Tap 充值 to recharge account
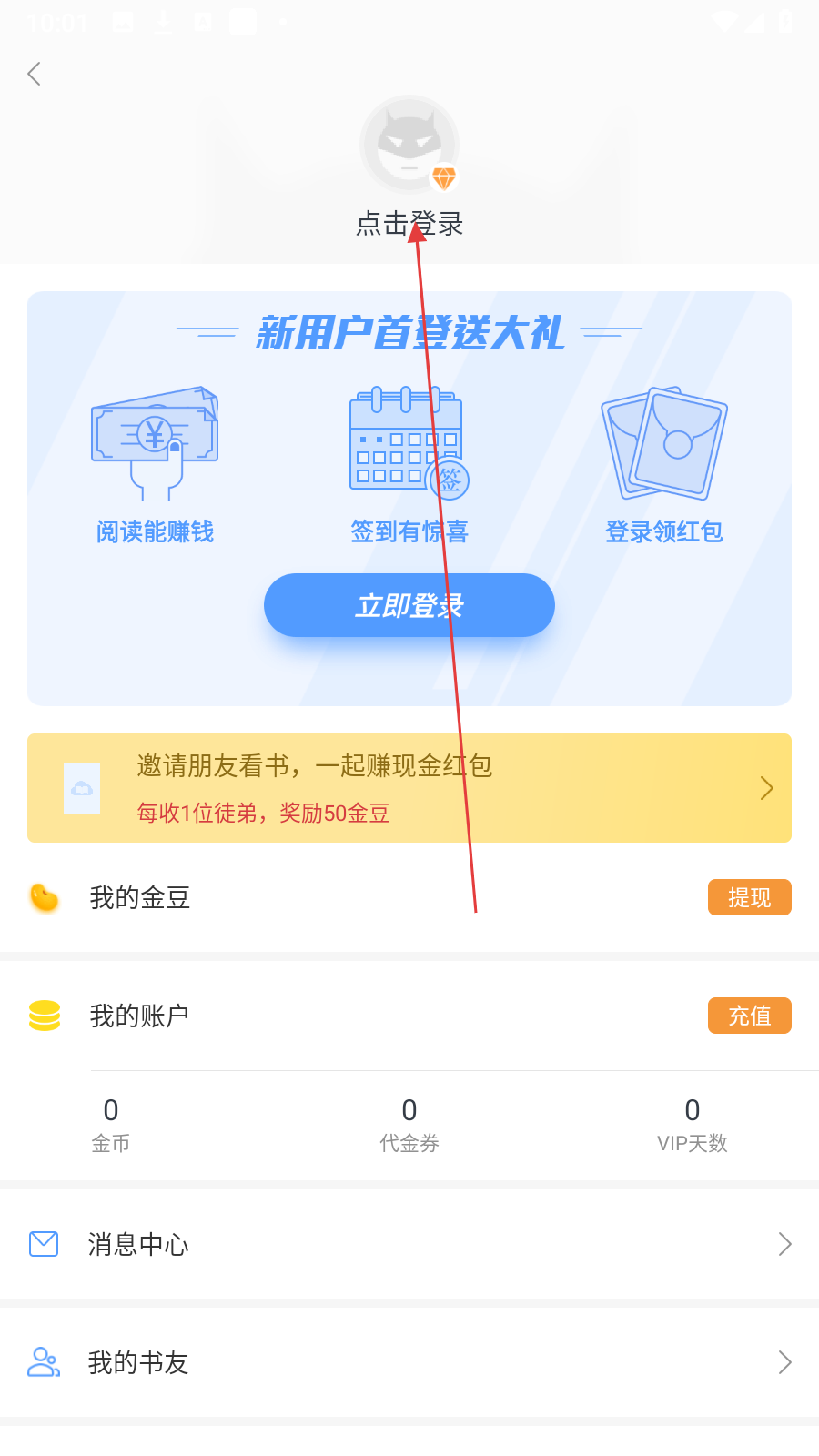This screenshot has height=1456, width=819. 749,1016
